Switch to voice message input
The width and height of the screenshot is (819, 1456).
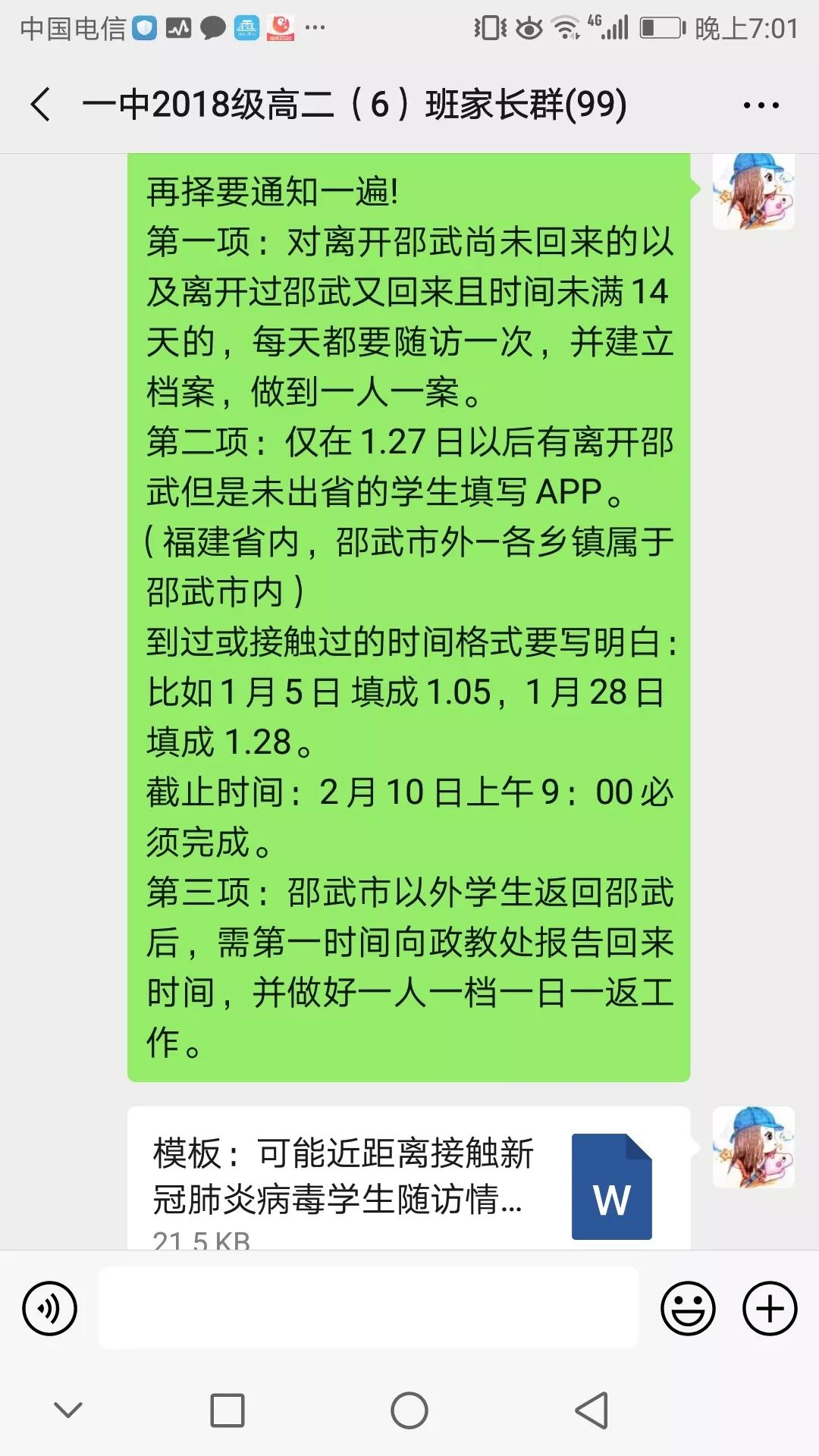(x=50, y=1309)
